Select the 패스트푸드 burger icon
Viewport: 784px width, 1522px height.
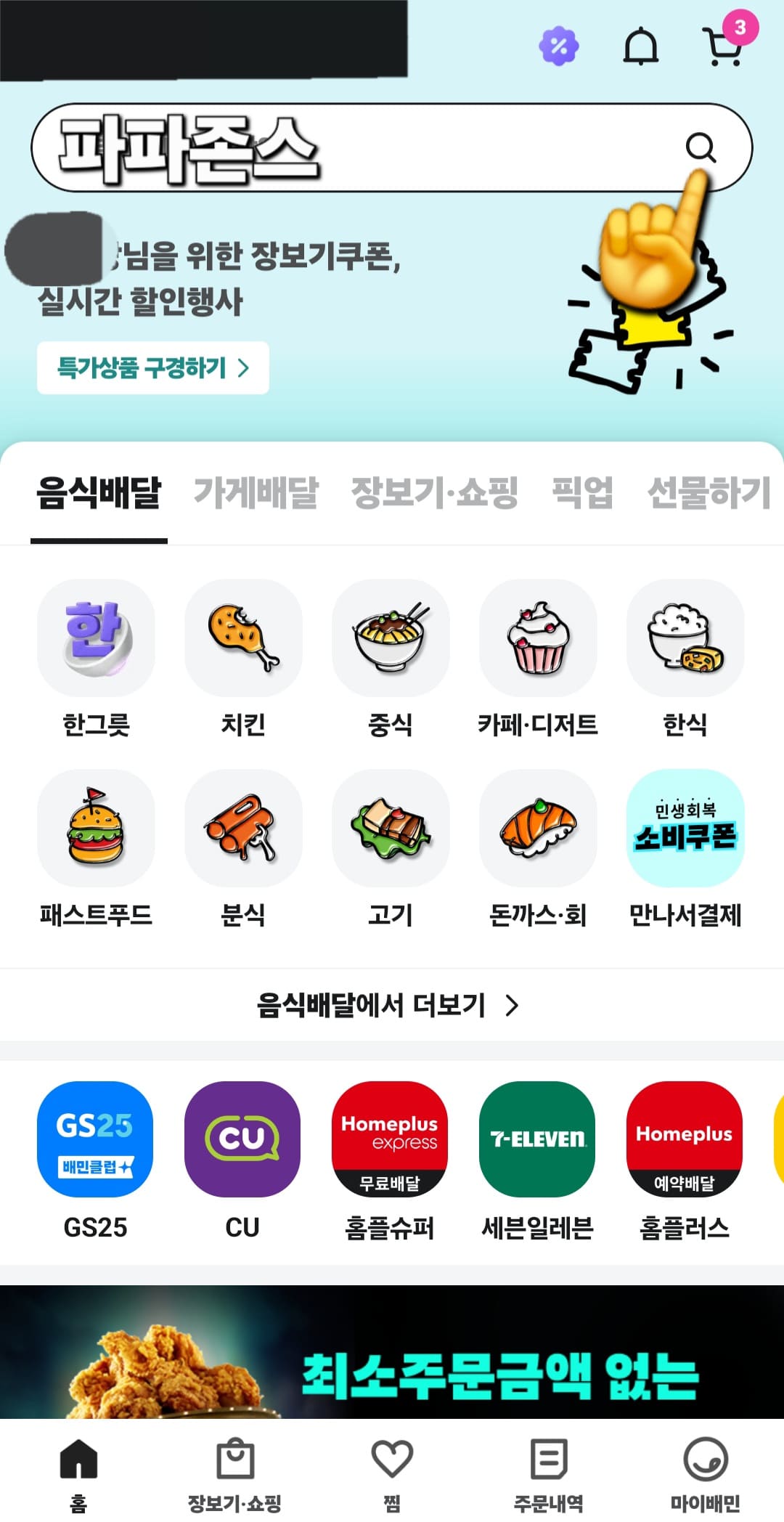(97, 828)
